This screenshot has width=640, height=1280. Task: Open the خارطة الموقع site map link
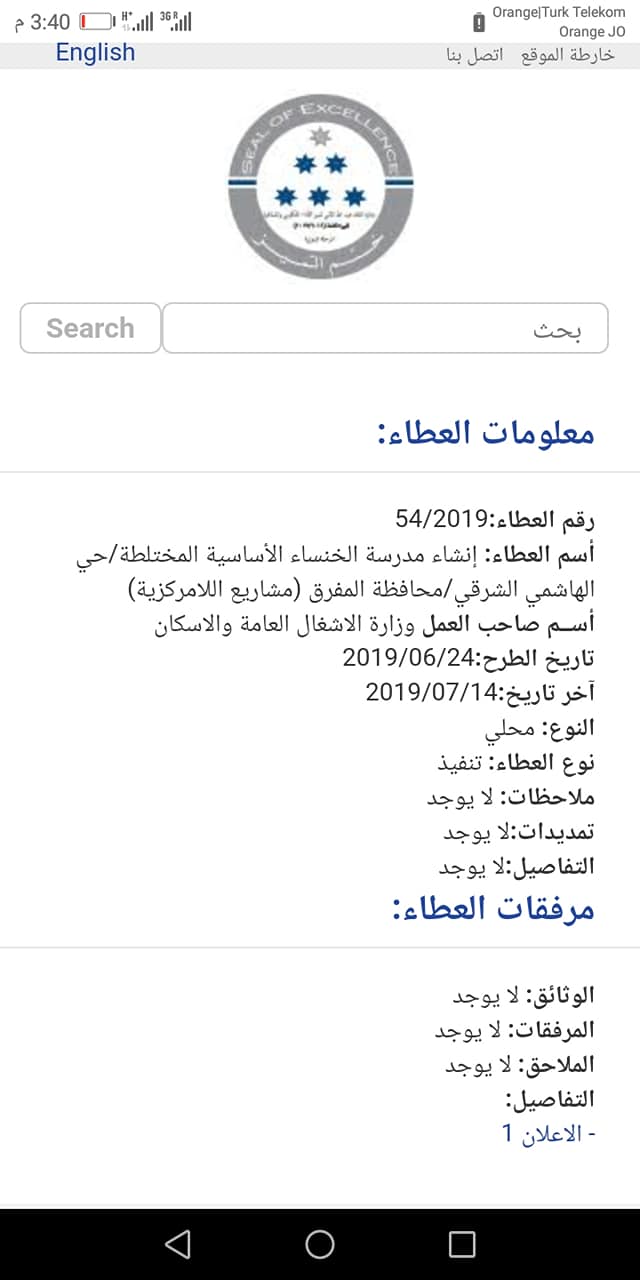(x=567, y=55)
